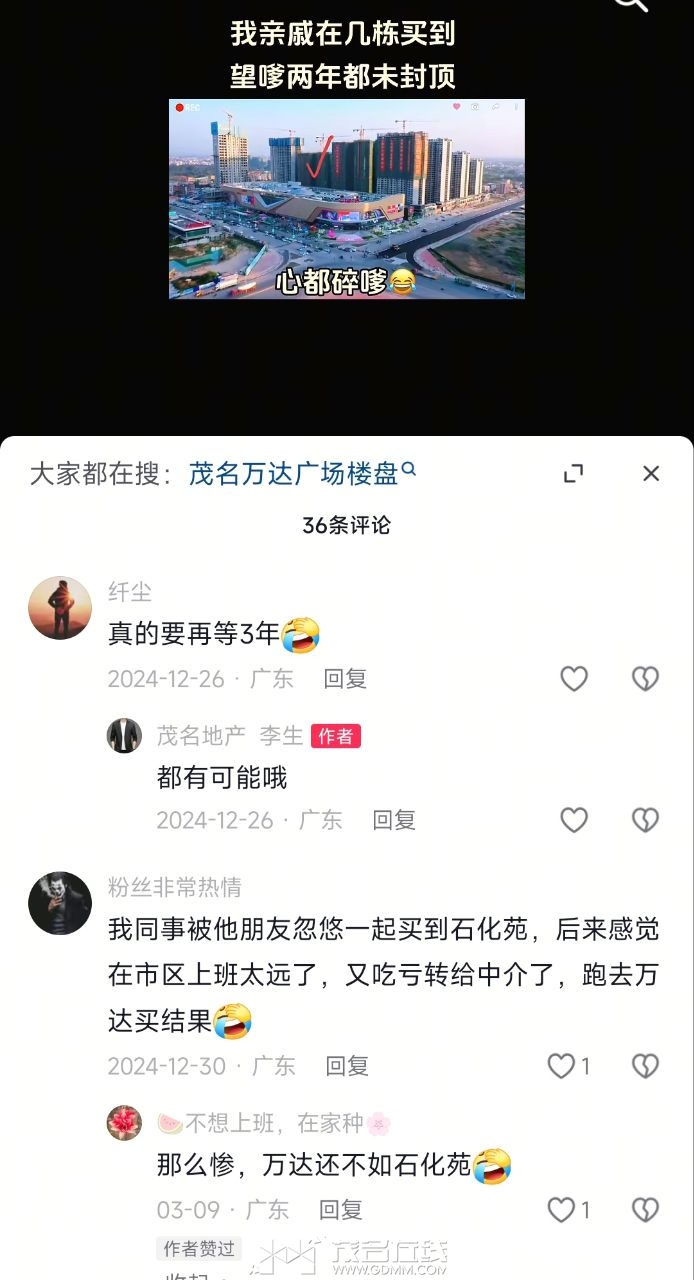Like 粉丝非常热情's comment

point(562,1066)
